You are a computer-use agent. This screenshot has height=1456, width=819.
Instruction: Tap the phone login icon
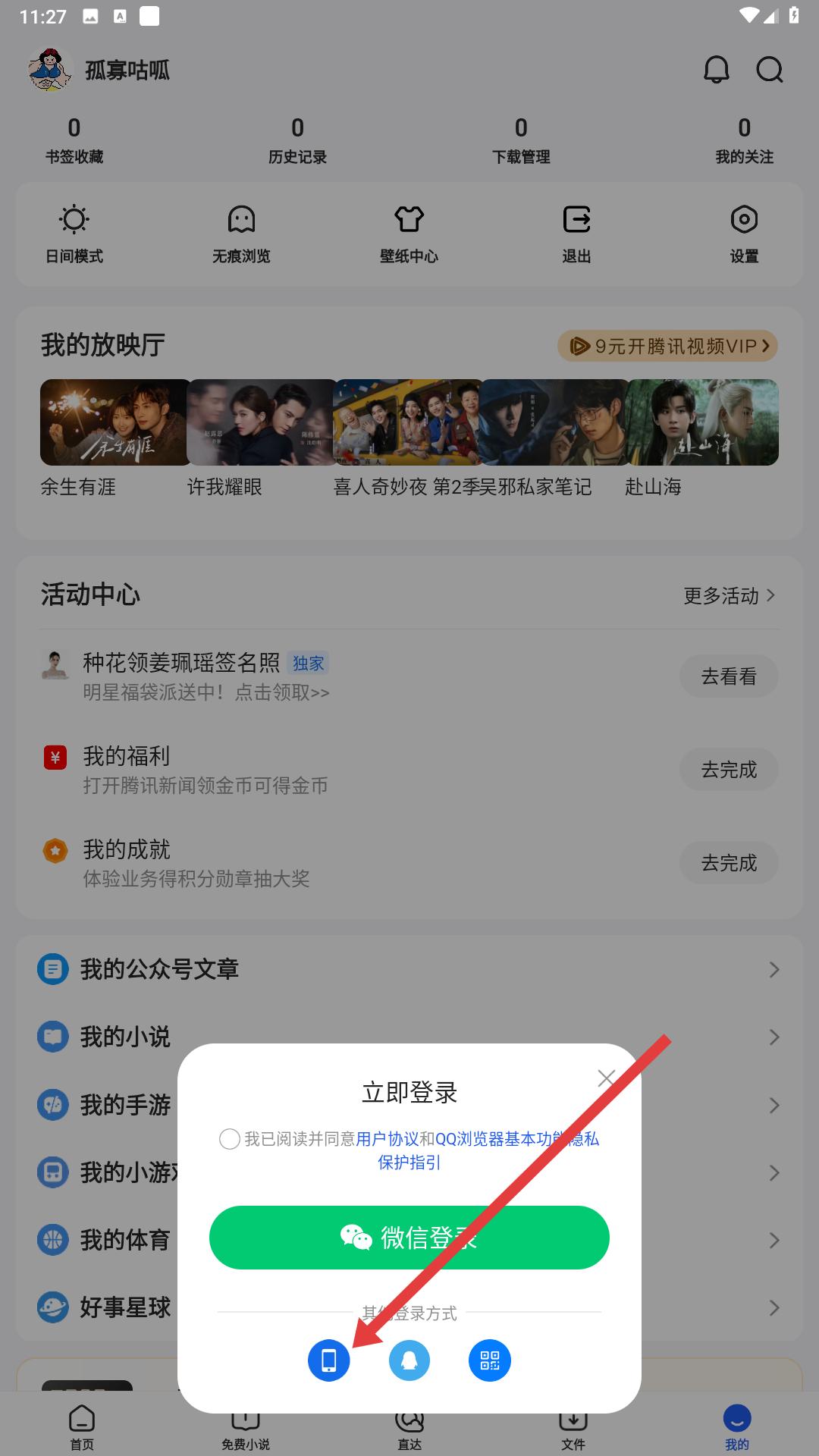pyautogui.click(x=328, y=1360)
